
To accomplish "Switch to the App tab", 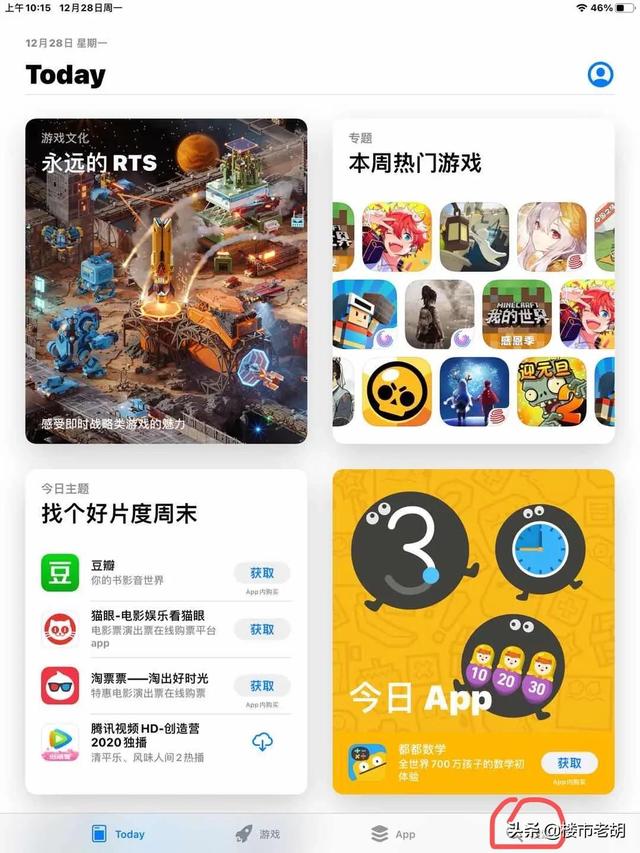I will 393,833.
